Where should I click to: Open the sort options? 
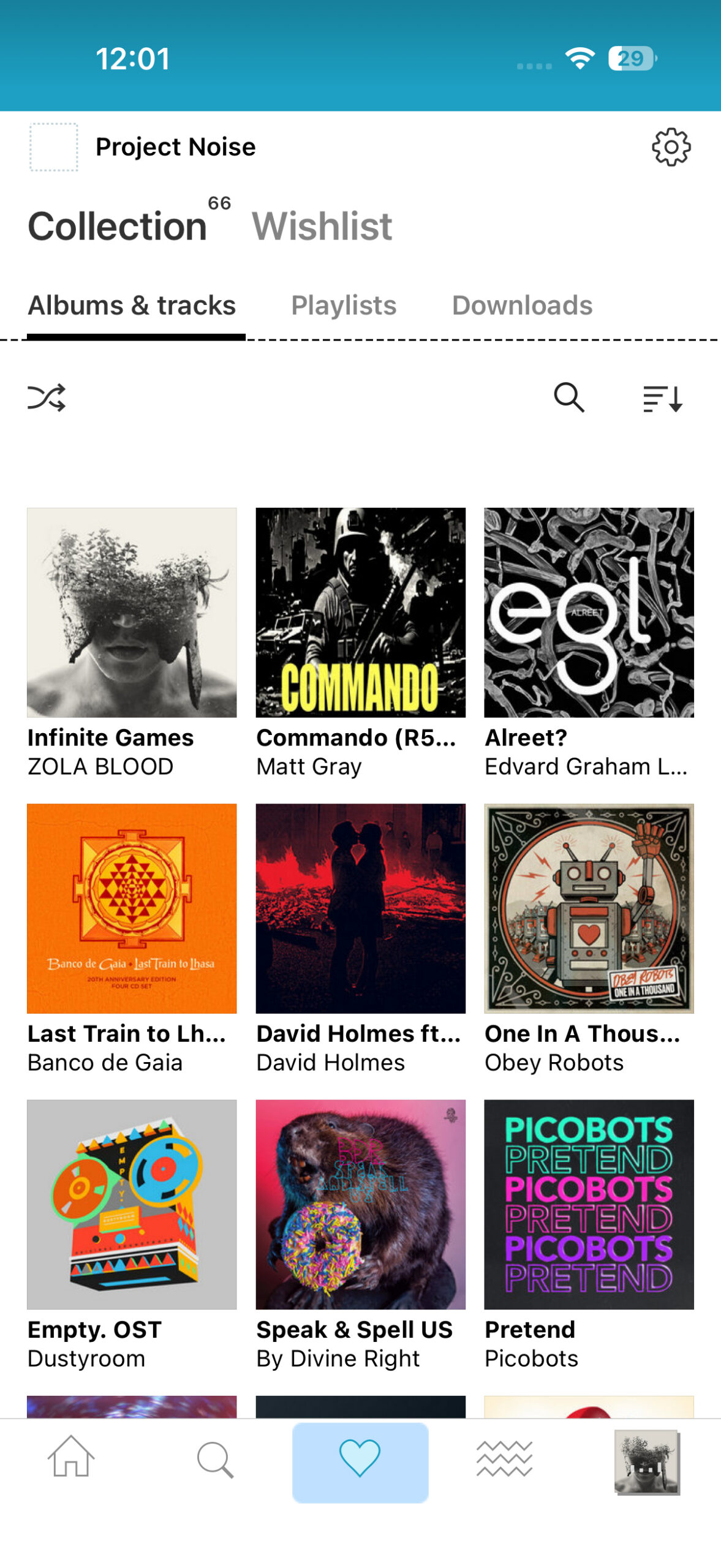coord(662,399)
